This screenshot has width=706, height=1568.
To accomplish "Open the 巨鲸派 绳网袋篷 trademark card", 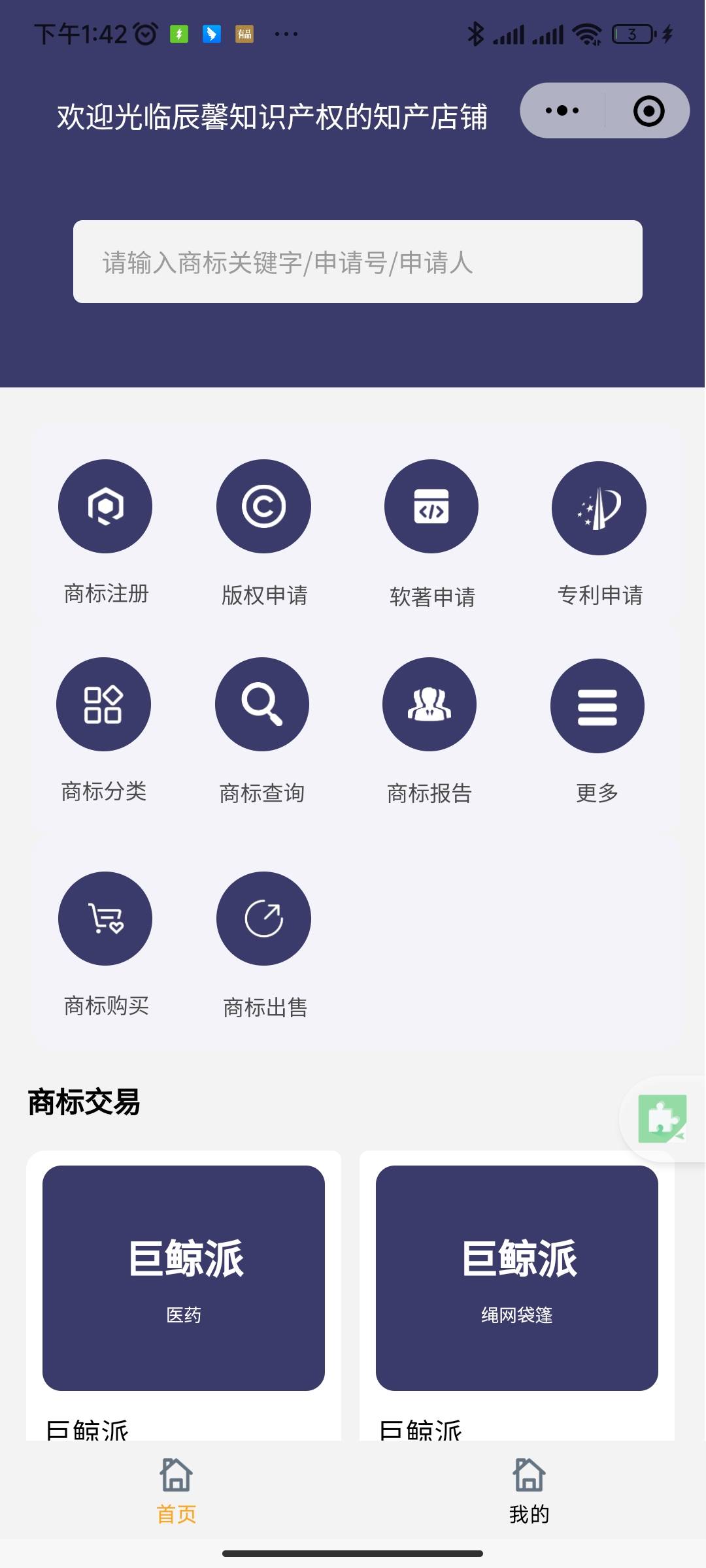I will pos(517,1278).
